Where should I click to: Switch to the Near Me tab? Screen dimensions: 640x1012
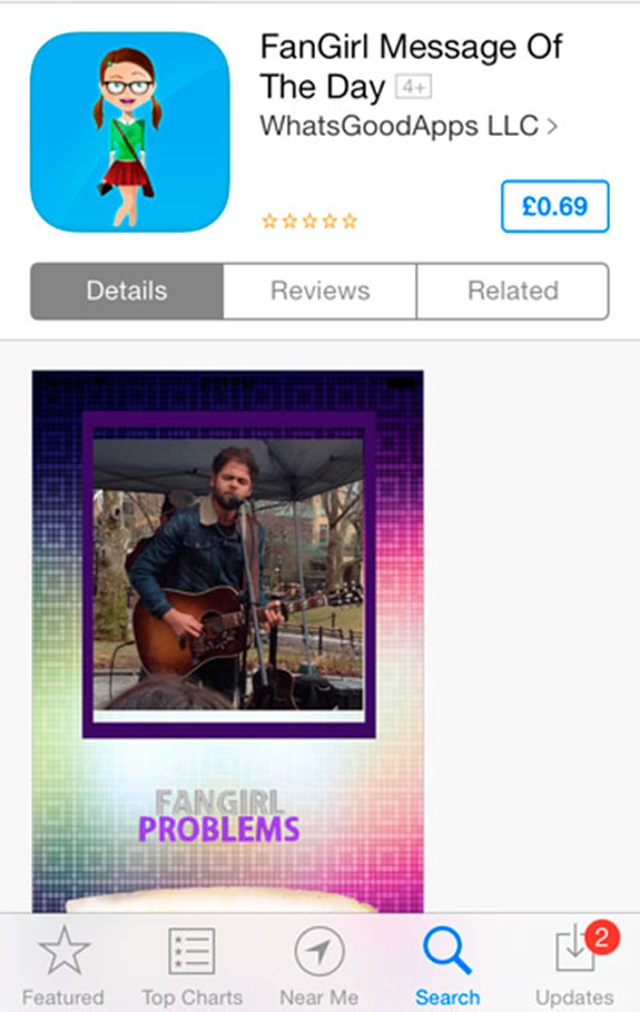(x=319, y=966)
